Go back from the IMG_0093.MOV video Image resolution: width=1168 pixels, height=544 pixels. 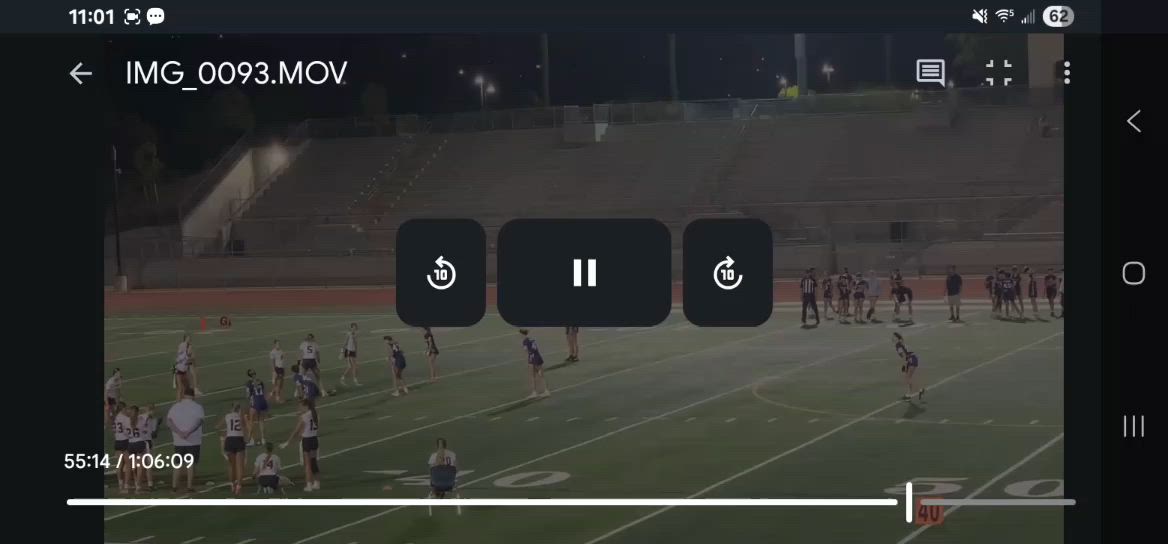point(80,73)
